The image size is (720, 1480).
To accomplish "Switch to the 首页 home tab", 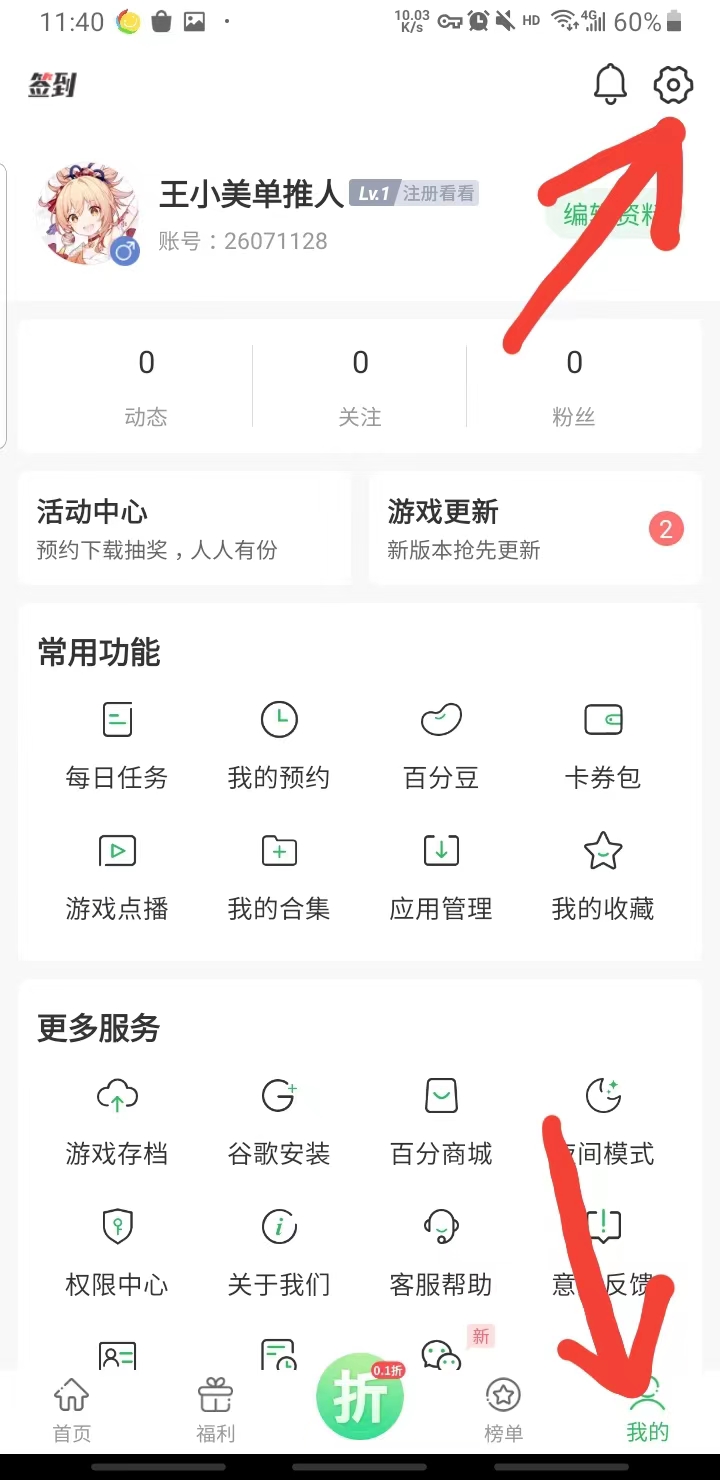I will [x=70, y=1405].
